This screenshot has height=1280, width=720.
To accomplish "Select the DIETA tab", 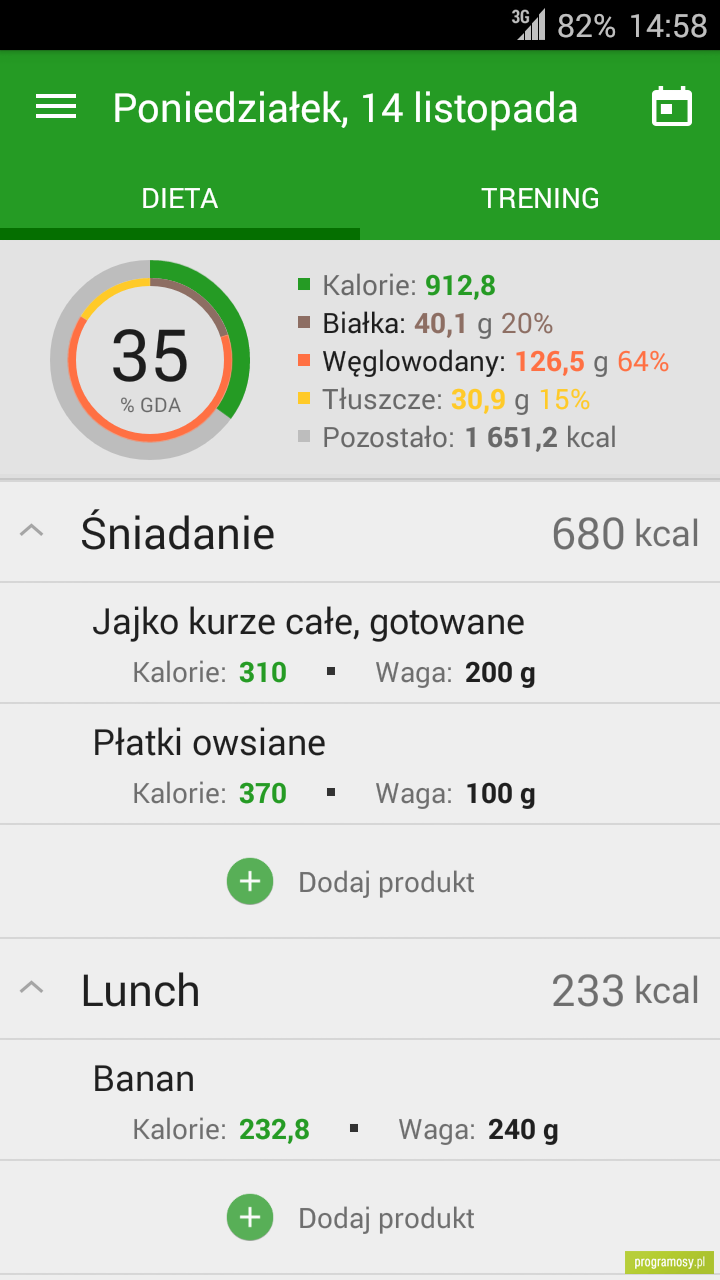I will point(180,198).
